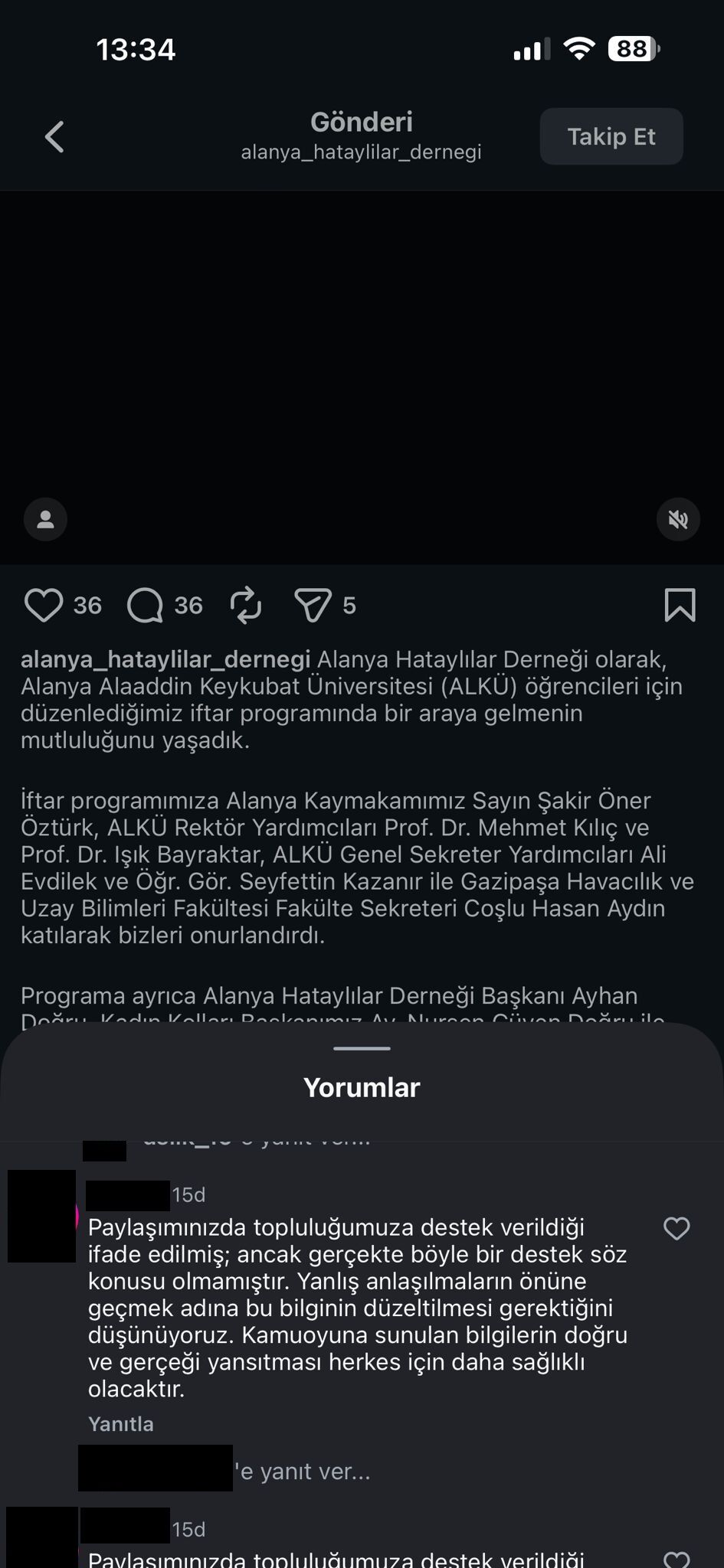Screen dimensions: 724x1568
Task: Bookmark this post
Action: click(680, 605)
